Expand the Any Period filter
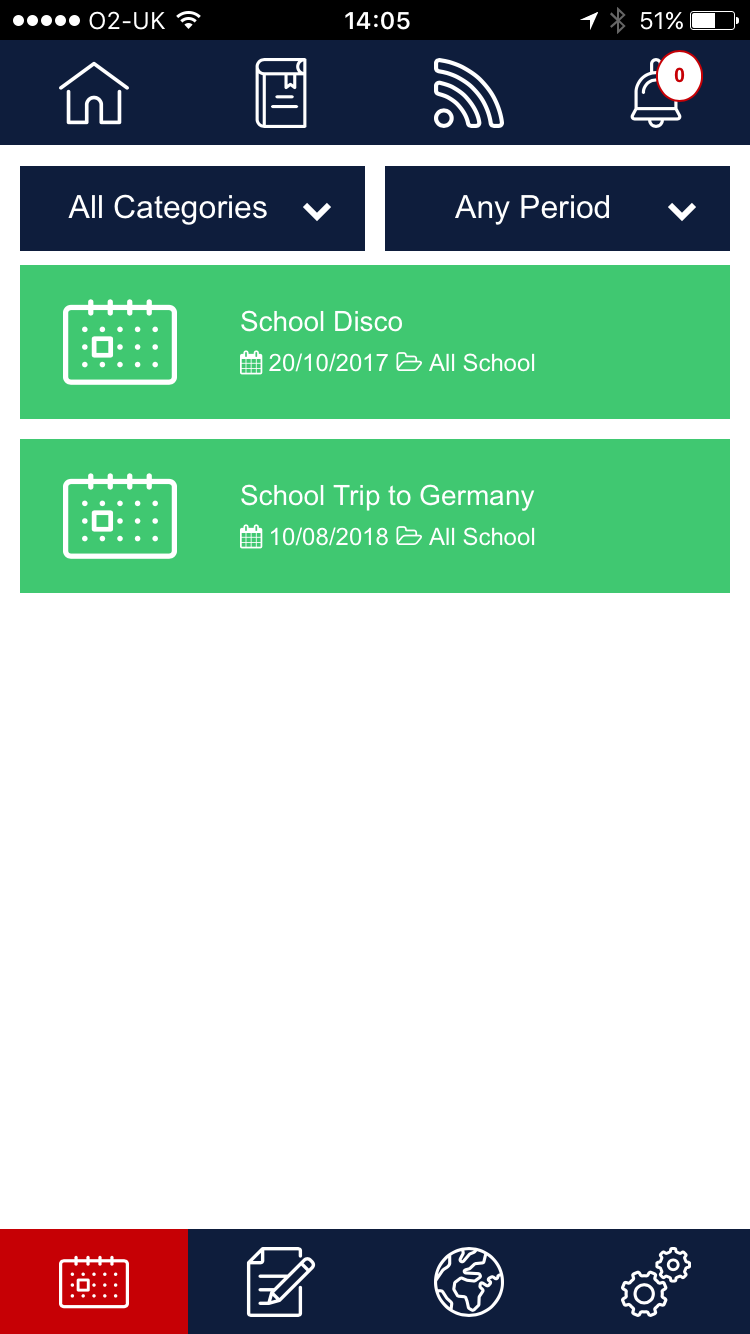This screenshot has height=1334, width=750. [x=557, y=208]
